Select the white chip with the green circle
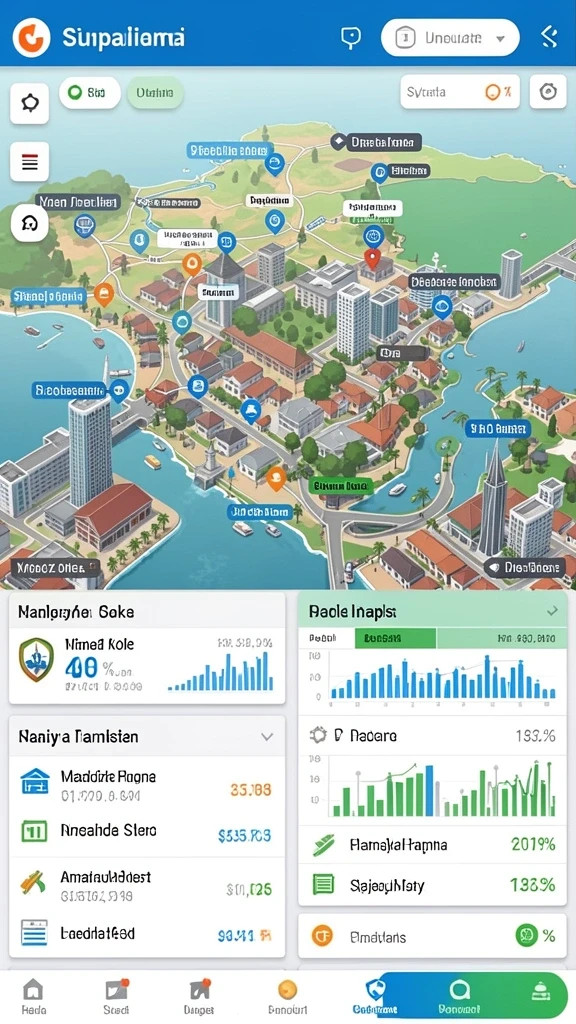 pos(89,93)
